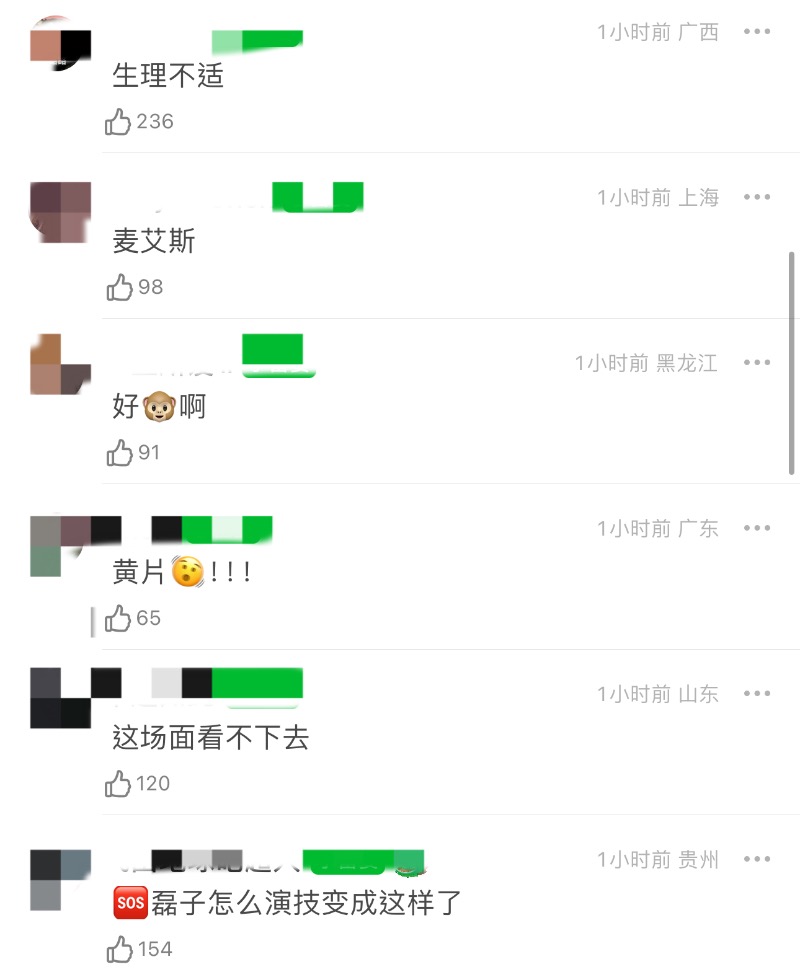Tap the avatar of the 山东 commenter
The image size is (800, 972).
tap(61, 697)
